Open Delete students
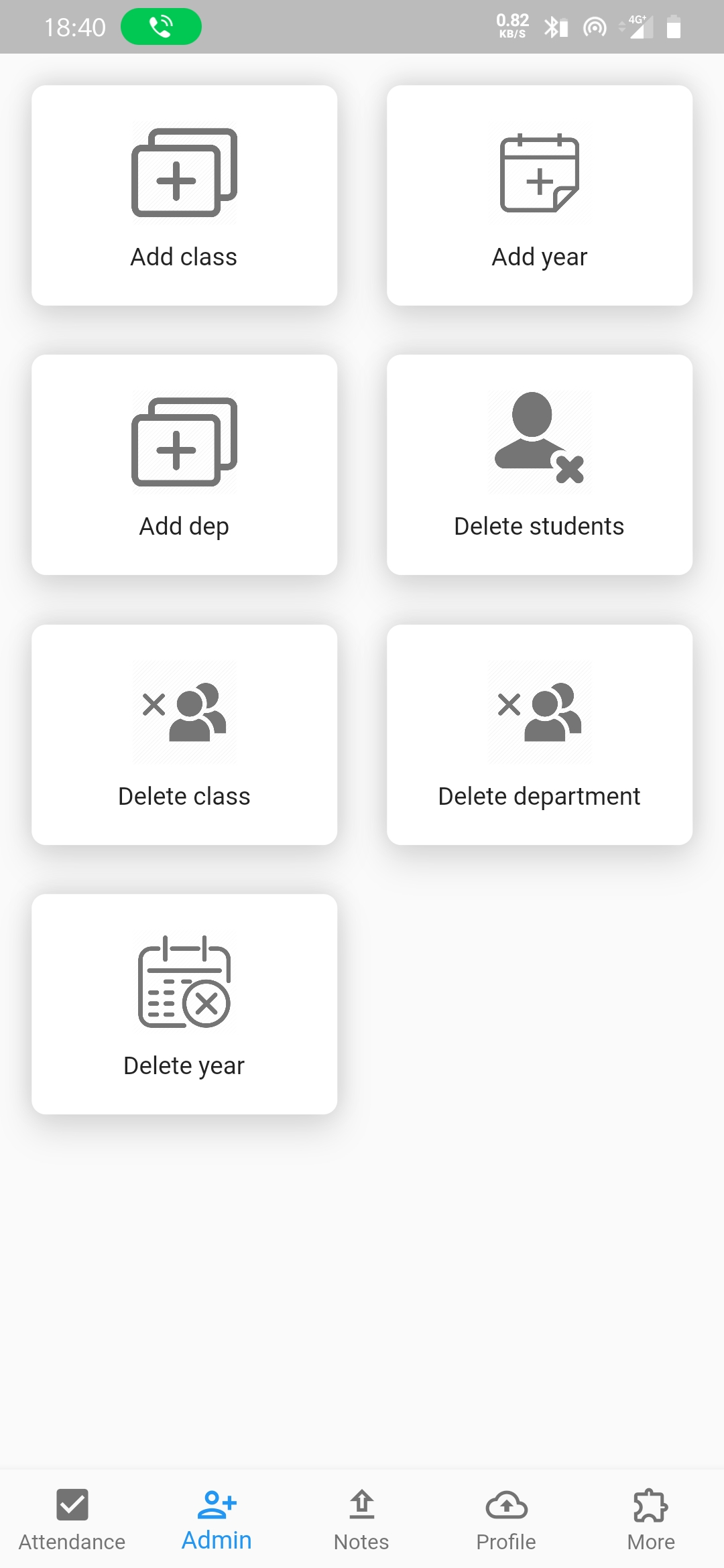Image resolution: width=724 pixels, height=1568 pixels. point(540,464)
